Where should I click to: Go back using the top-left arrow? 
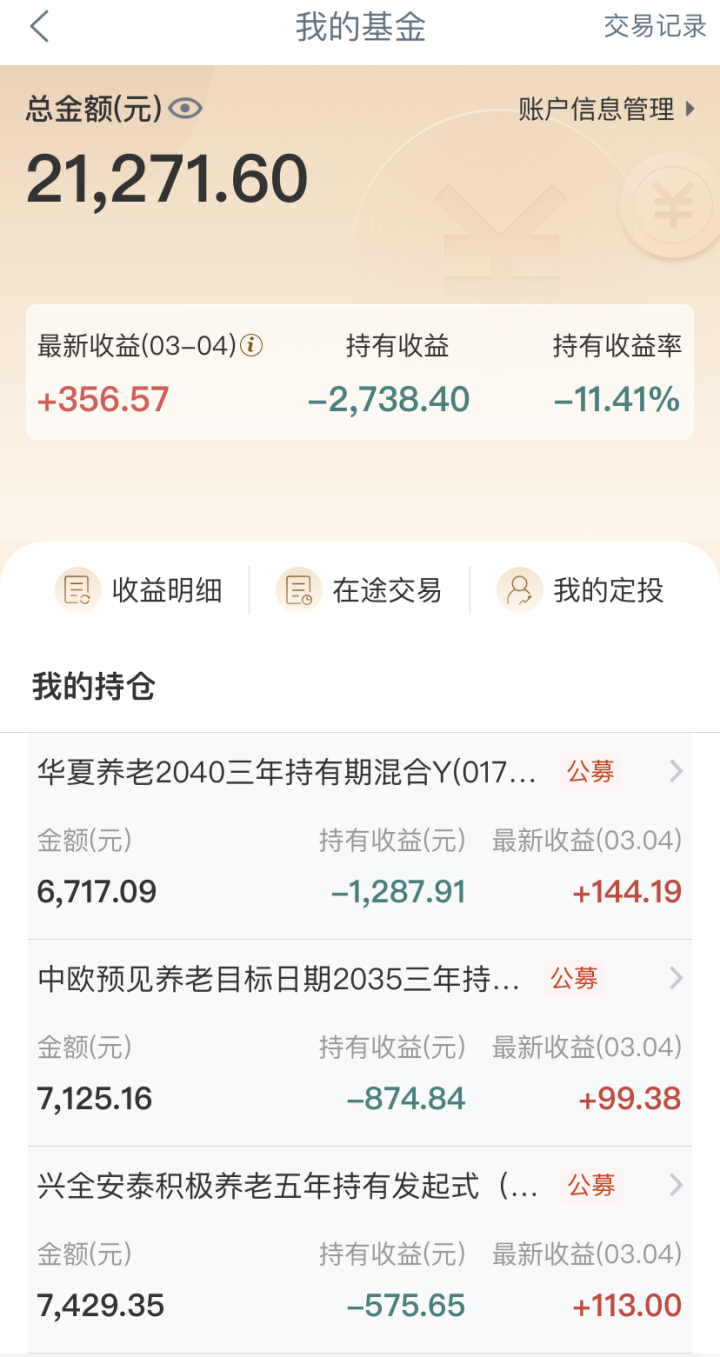coord(40,27)
